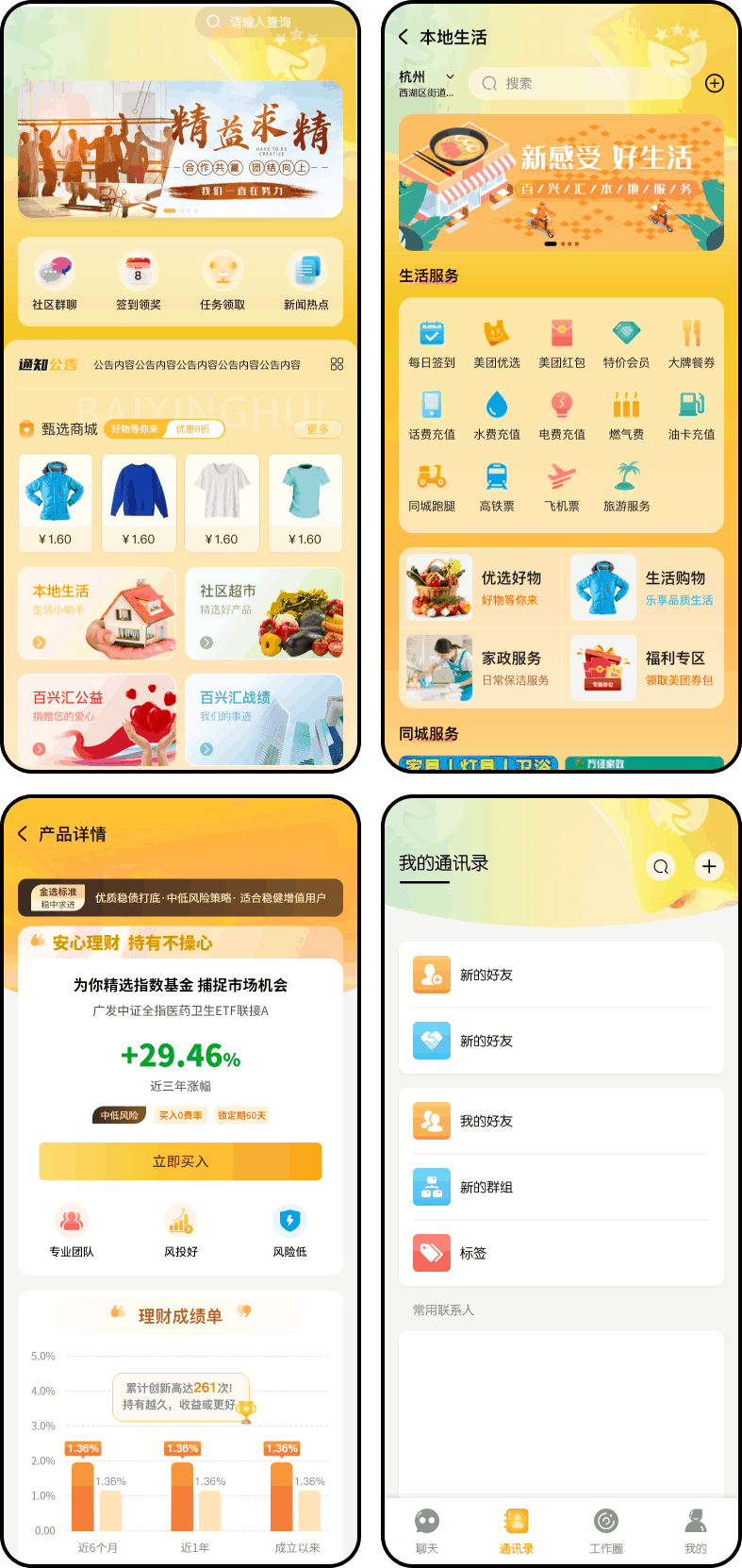Select the 签到领奖 calendar sign-in icon
The width and height of the screenshot is (742, 1568).
click(139, 274)
